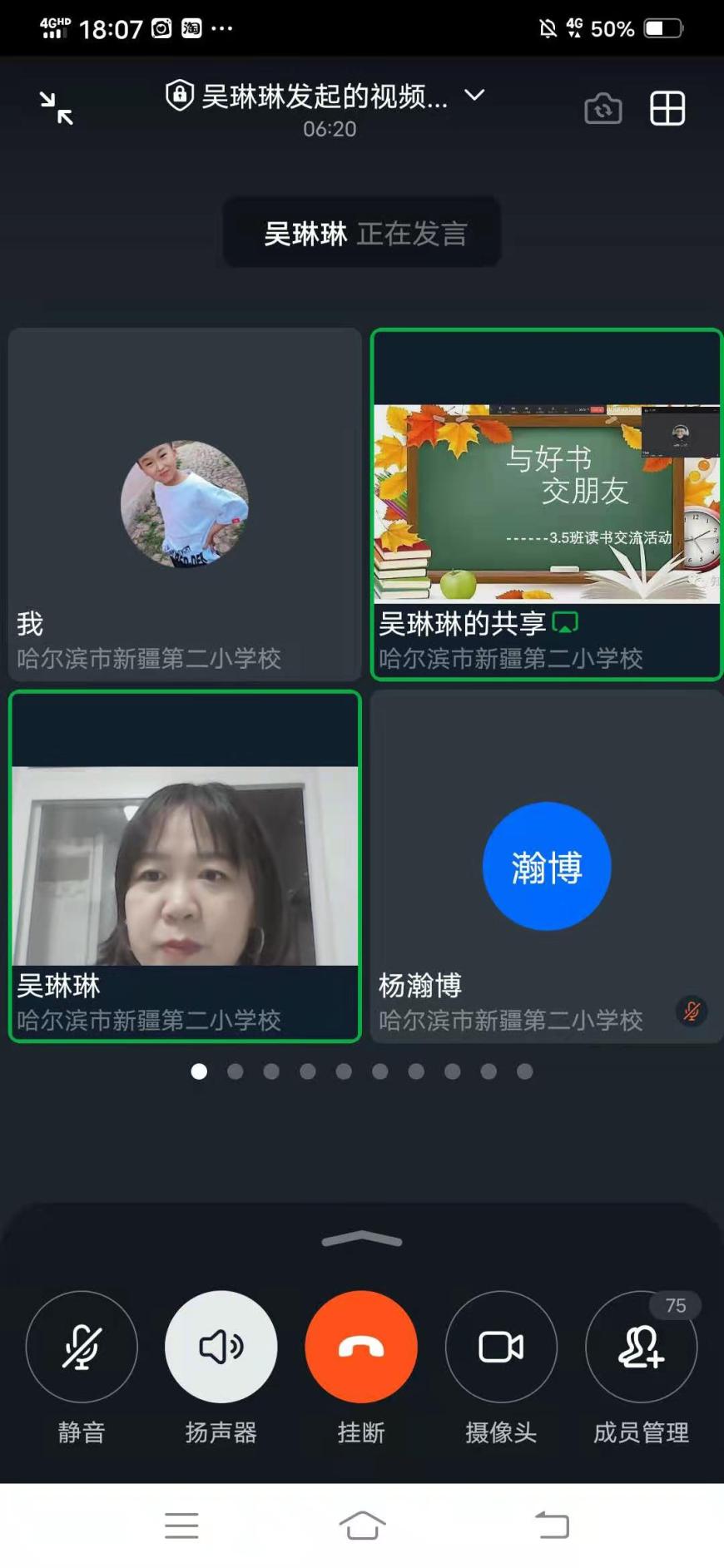Expand the bottom controls panel
Screen dimensions: 724x1568
tap(362, 1240)
